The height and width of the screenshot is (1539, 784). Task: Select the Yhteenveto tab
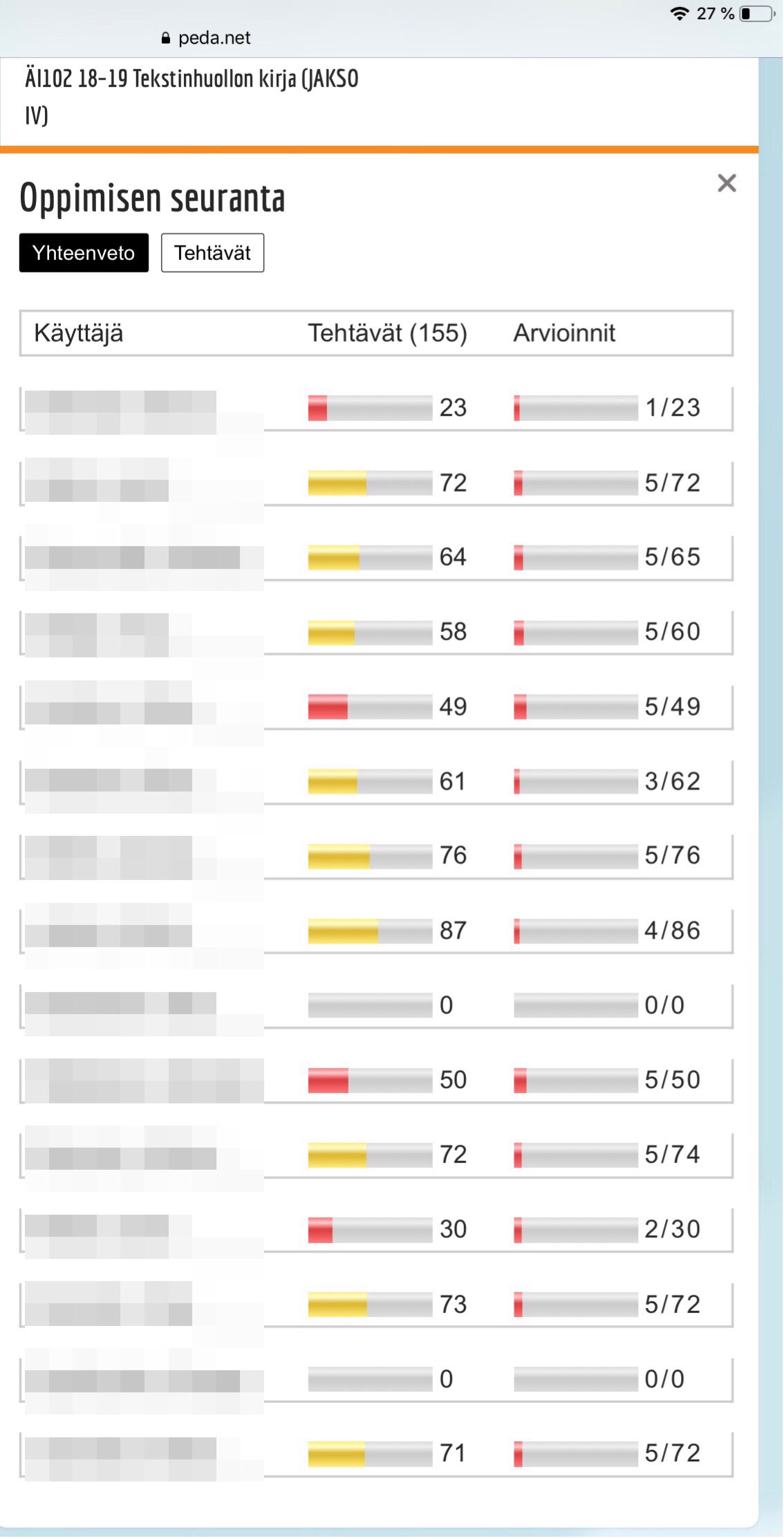84,253
